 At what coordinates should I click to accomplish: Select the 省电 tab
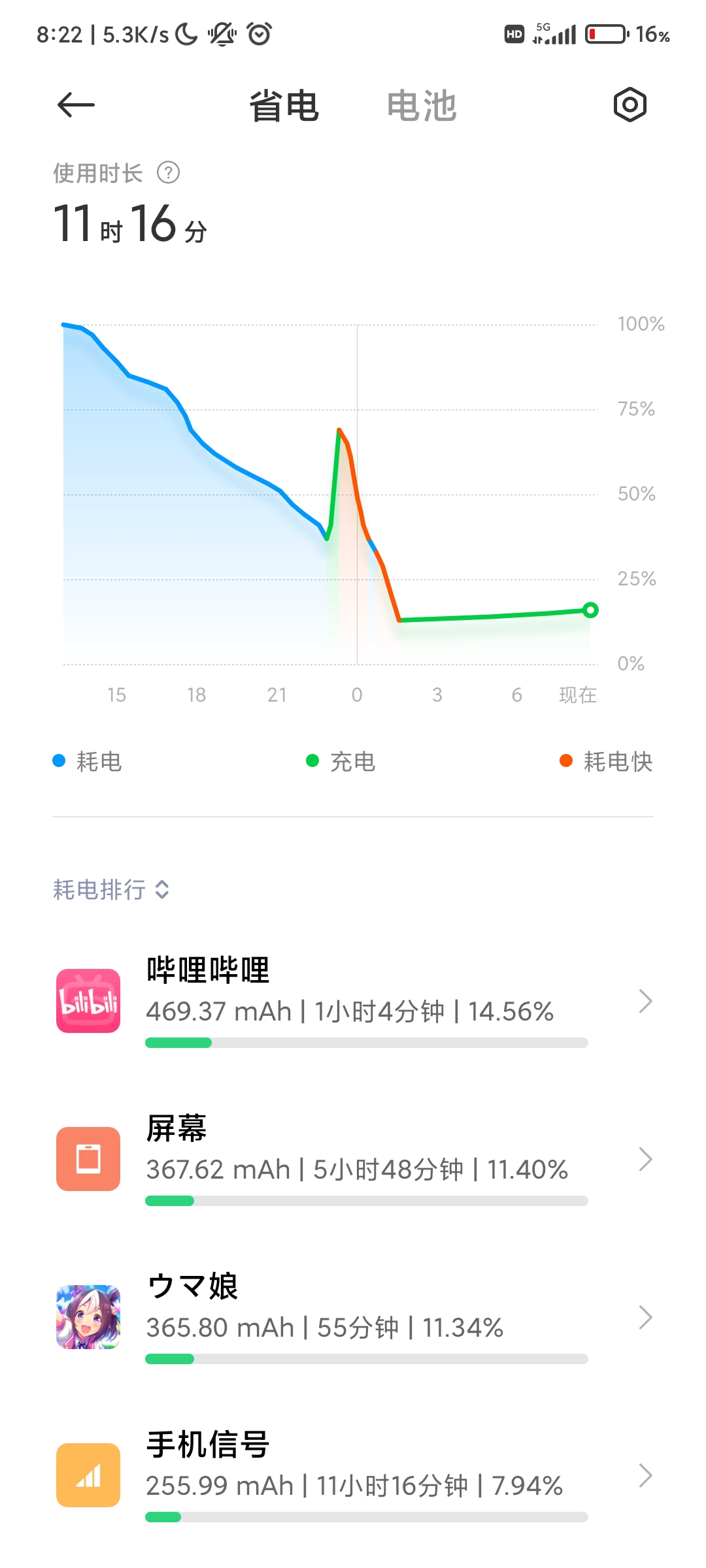pyautogui.click(x=284, y=106)
